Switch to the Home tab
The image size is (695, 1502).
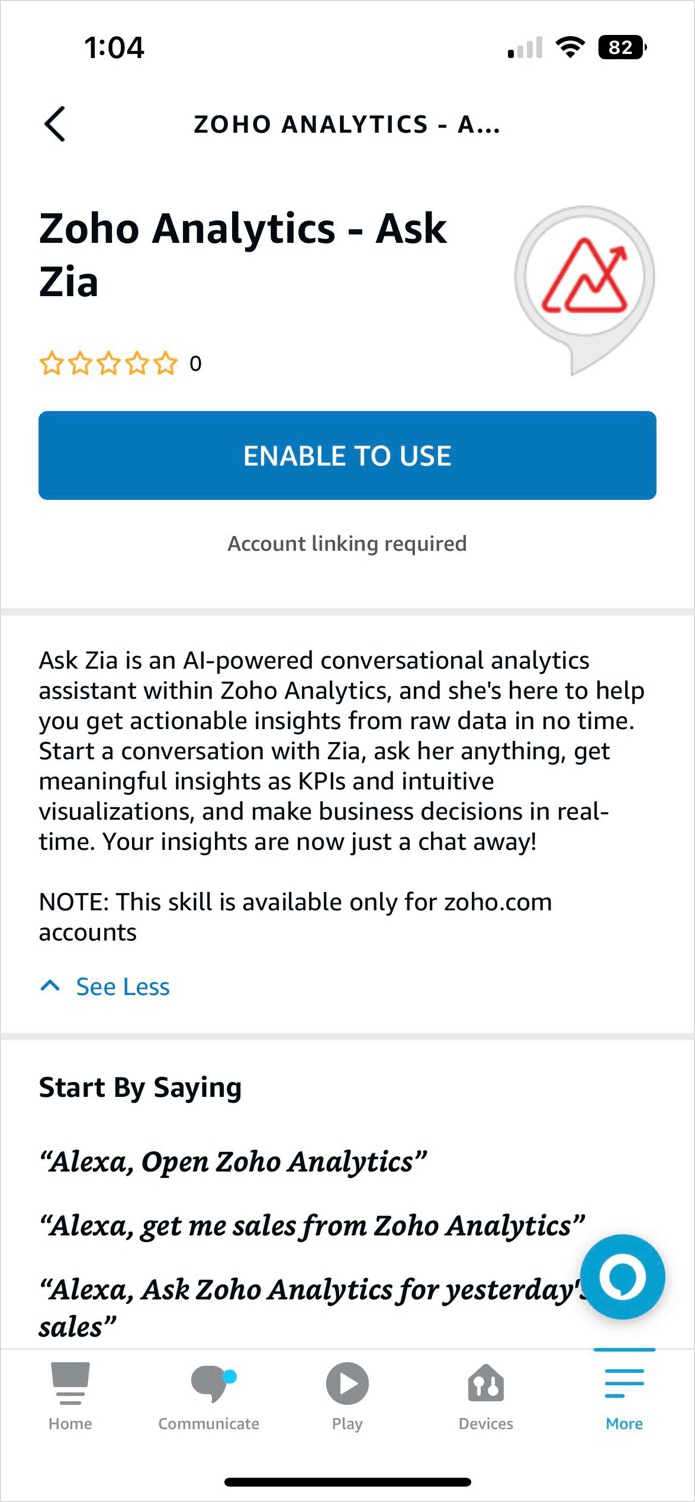click(70, 1397)
